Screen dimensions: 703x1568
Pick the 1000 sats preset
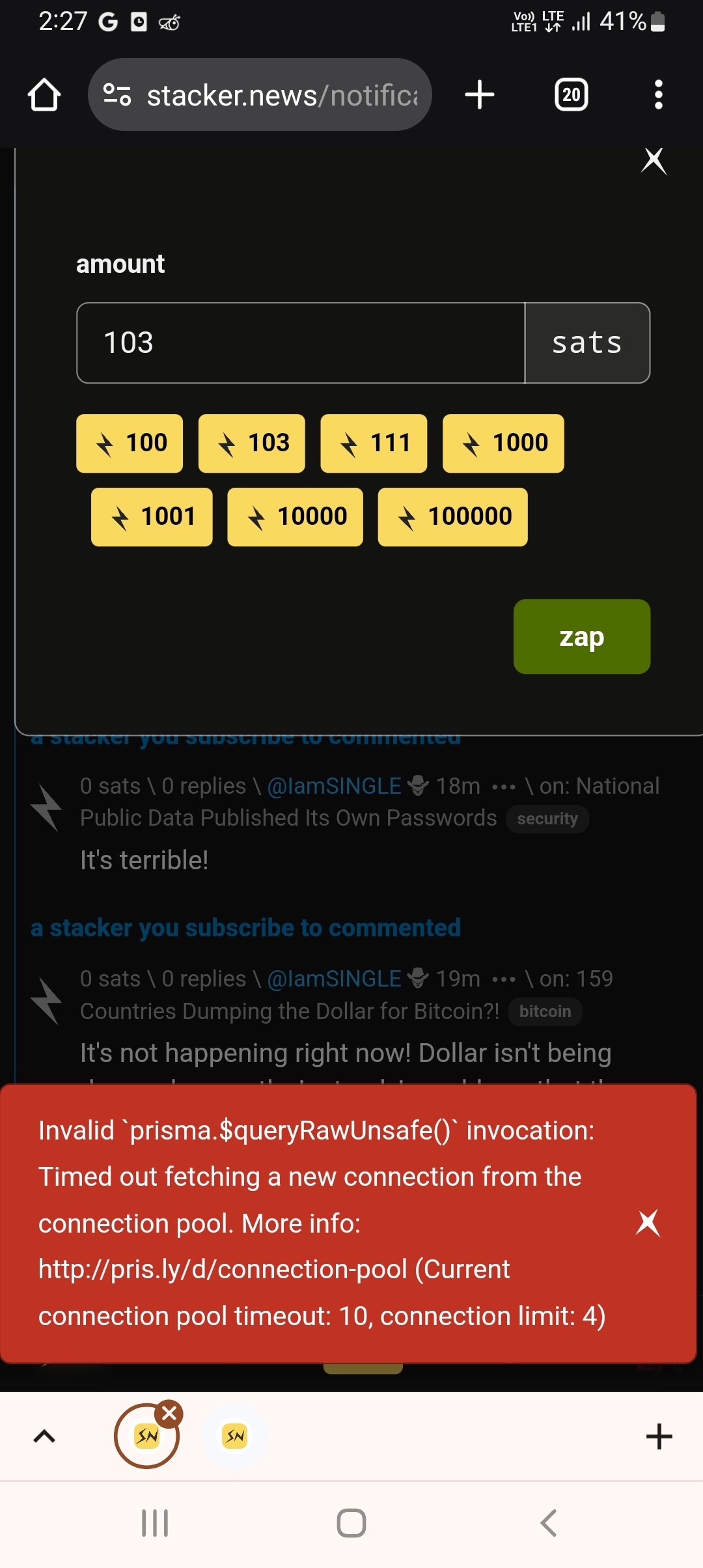(503, 443)
